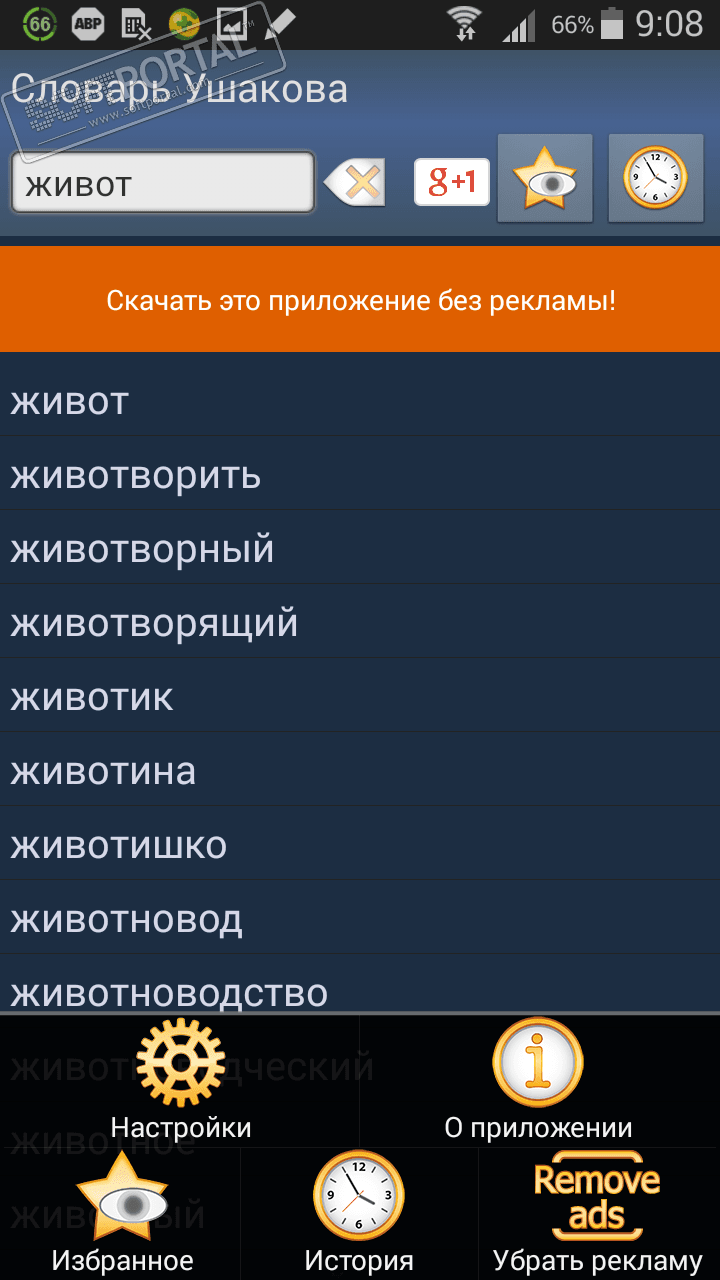The height and width of the screenshot is (1280, 720).
Task: View the definition of "животворящий"
Action: [360, 624]
